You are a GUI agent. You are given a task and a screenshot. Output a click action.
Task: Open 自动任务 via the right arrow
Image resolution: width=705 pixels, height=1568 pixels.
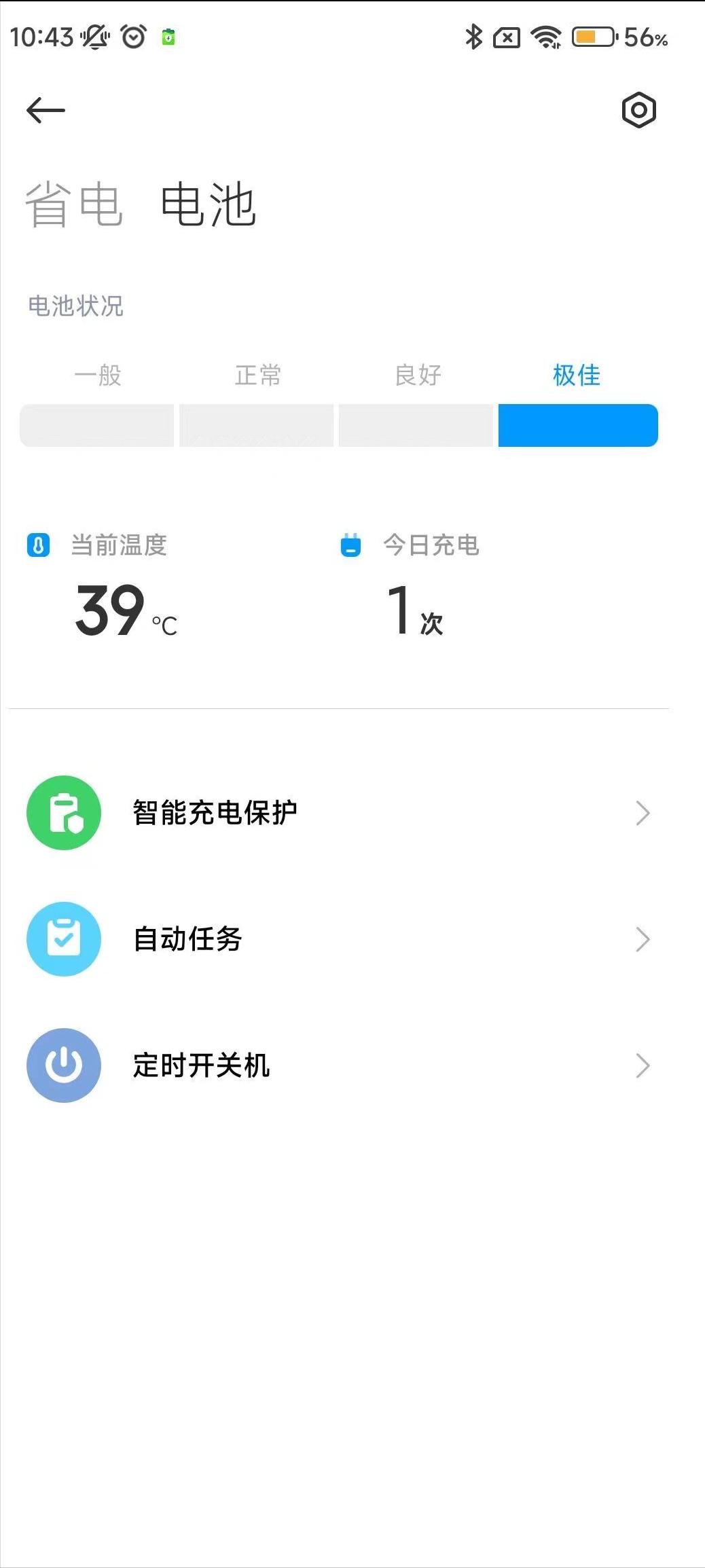pos(643,939)
